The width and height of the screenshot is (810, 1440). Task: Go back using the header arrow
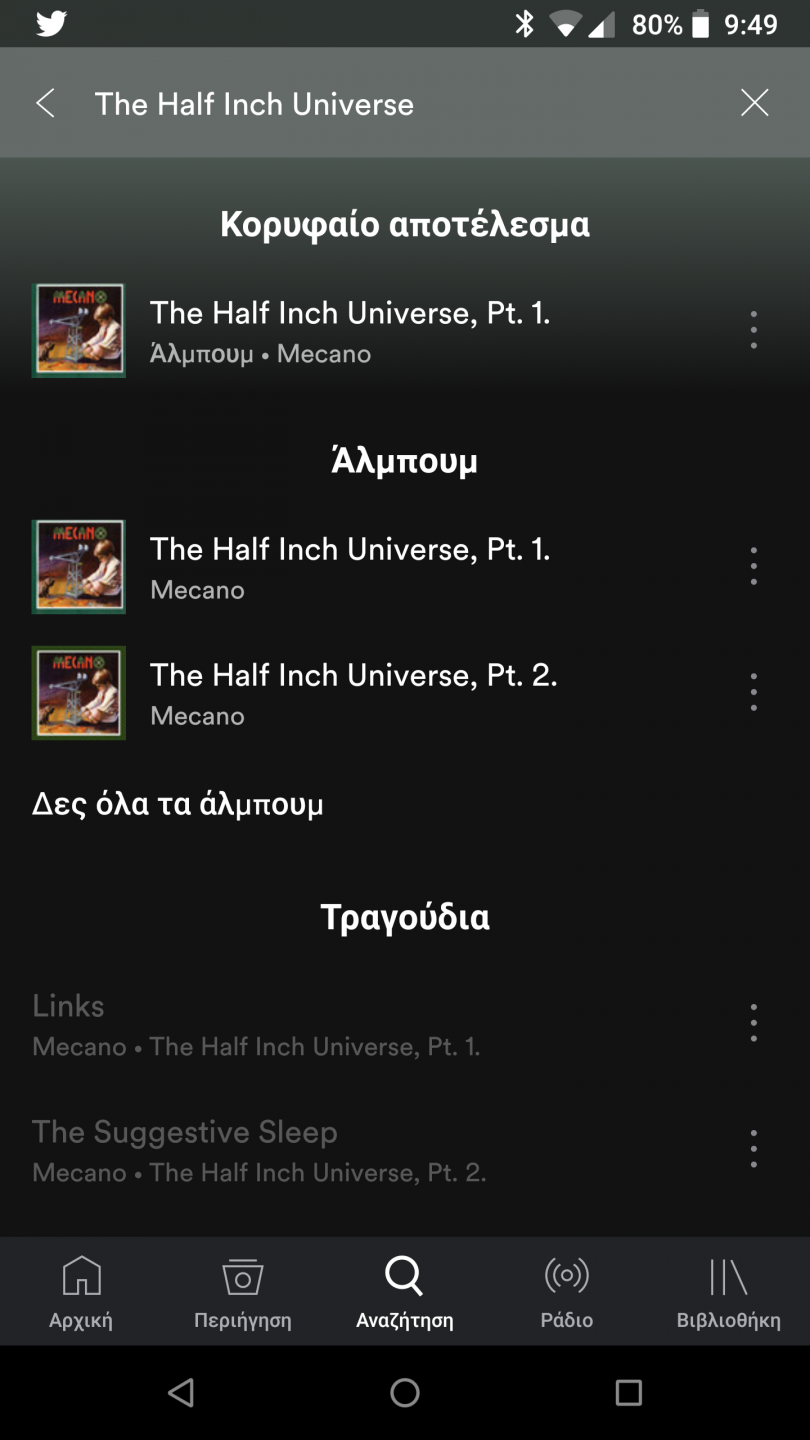pyautogui.click(x=45, y=103)
